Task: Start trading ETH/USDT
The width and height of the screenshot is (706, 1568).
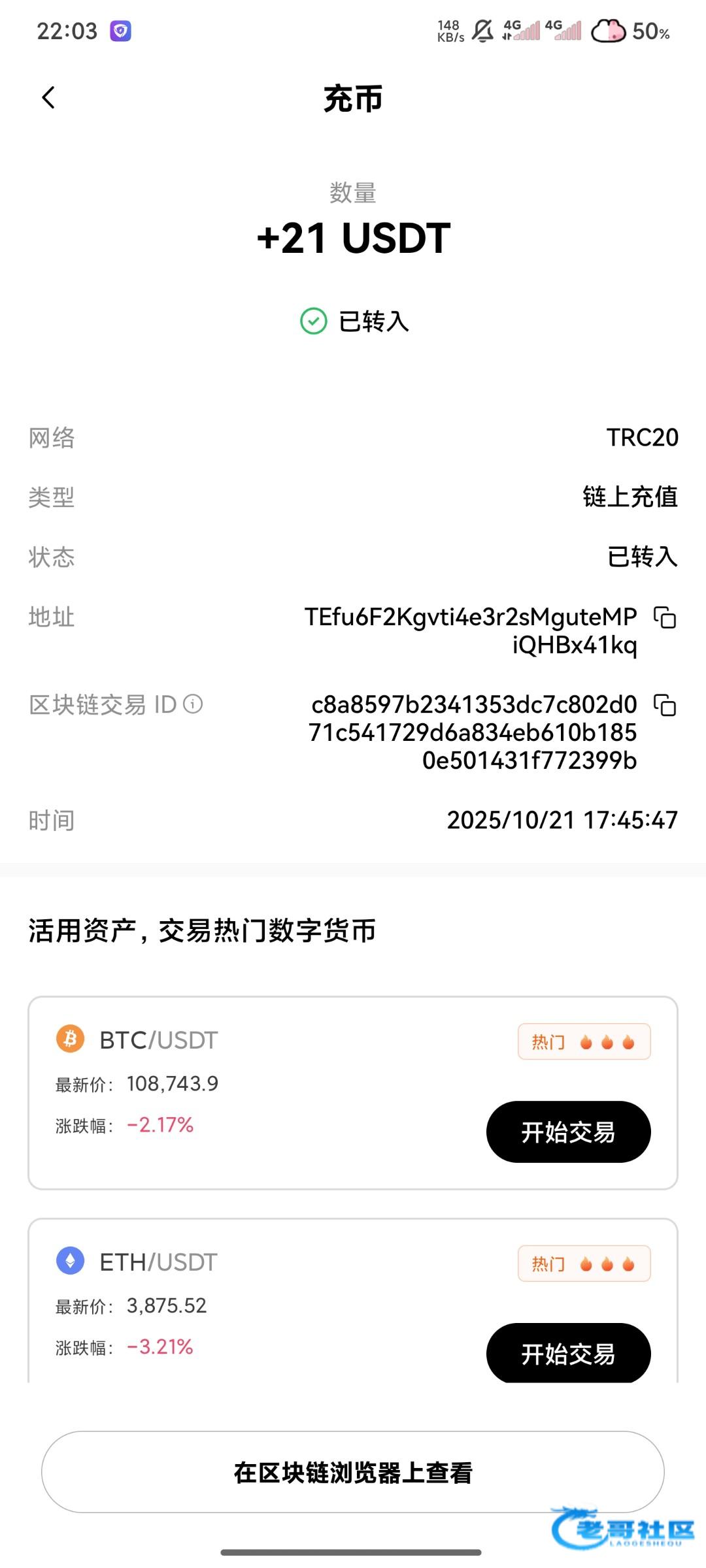Action: pyautogui.click(x=568, y=1352)
